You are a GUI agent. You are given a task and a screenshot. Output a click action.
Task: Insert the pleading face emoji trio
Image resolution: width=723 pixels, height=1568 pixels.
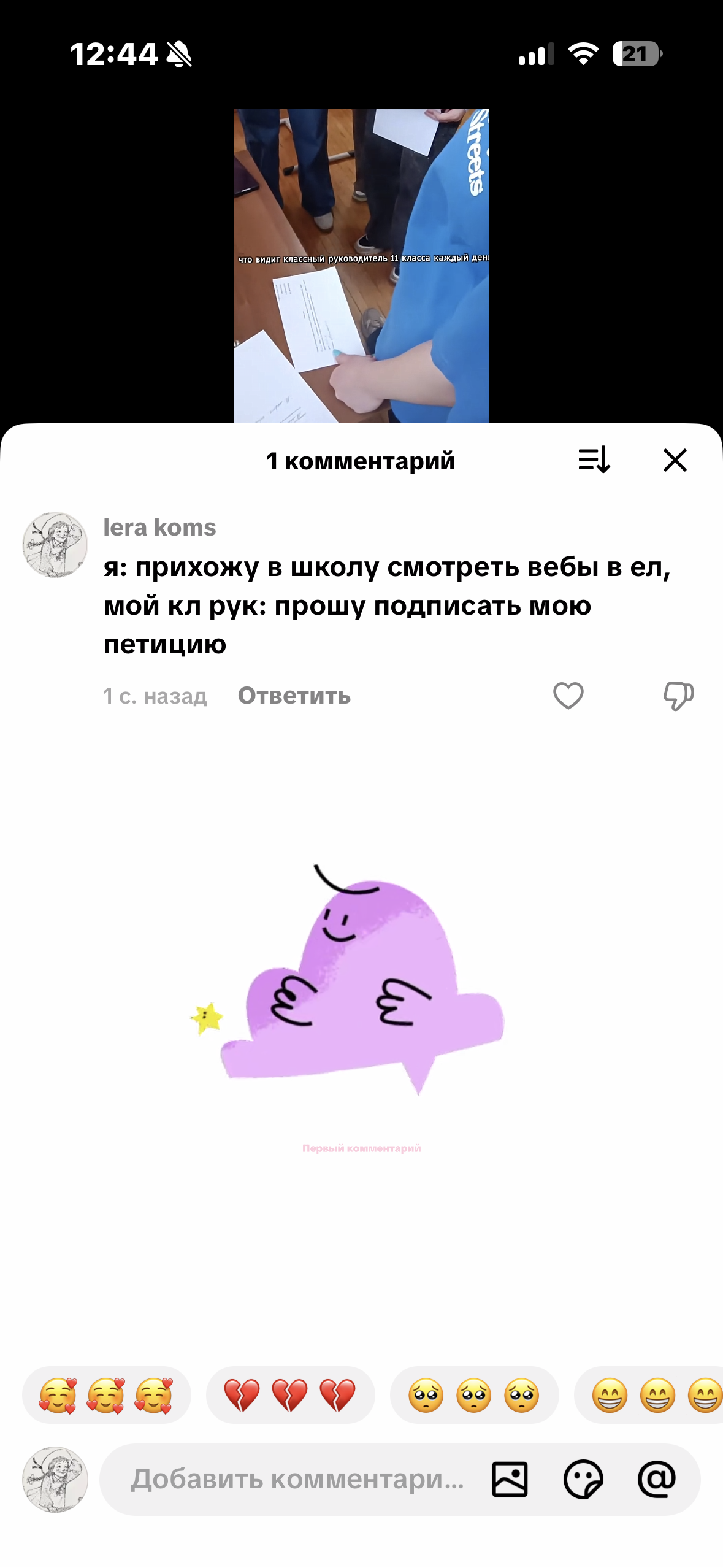(x=474, y=1395)
